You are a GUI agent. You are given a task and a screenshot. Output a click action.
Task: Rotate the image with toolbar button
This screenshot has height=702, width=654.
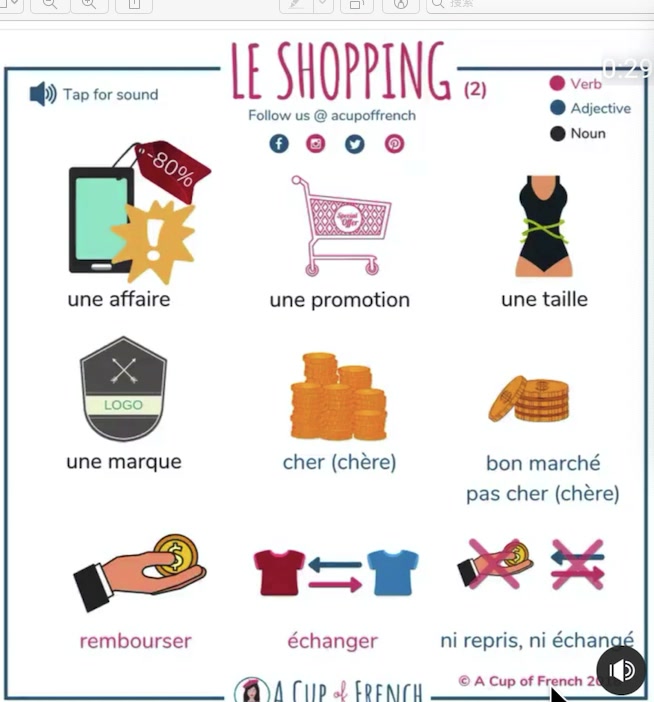pyautogui.click(x=355, y=5)
